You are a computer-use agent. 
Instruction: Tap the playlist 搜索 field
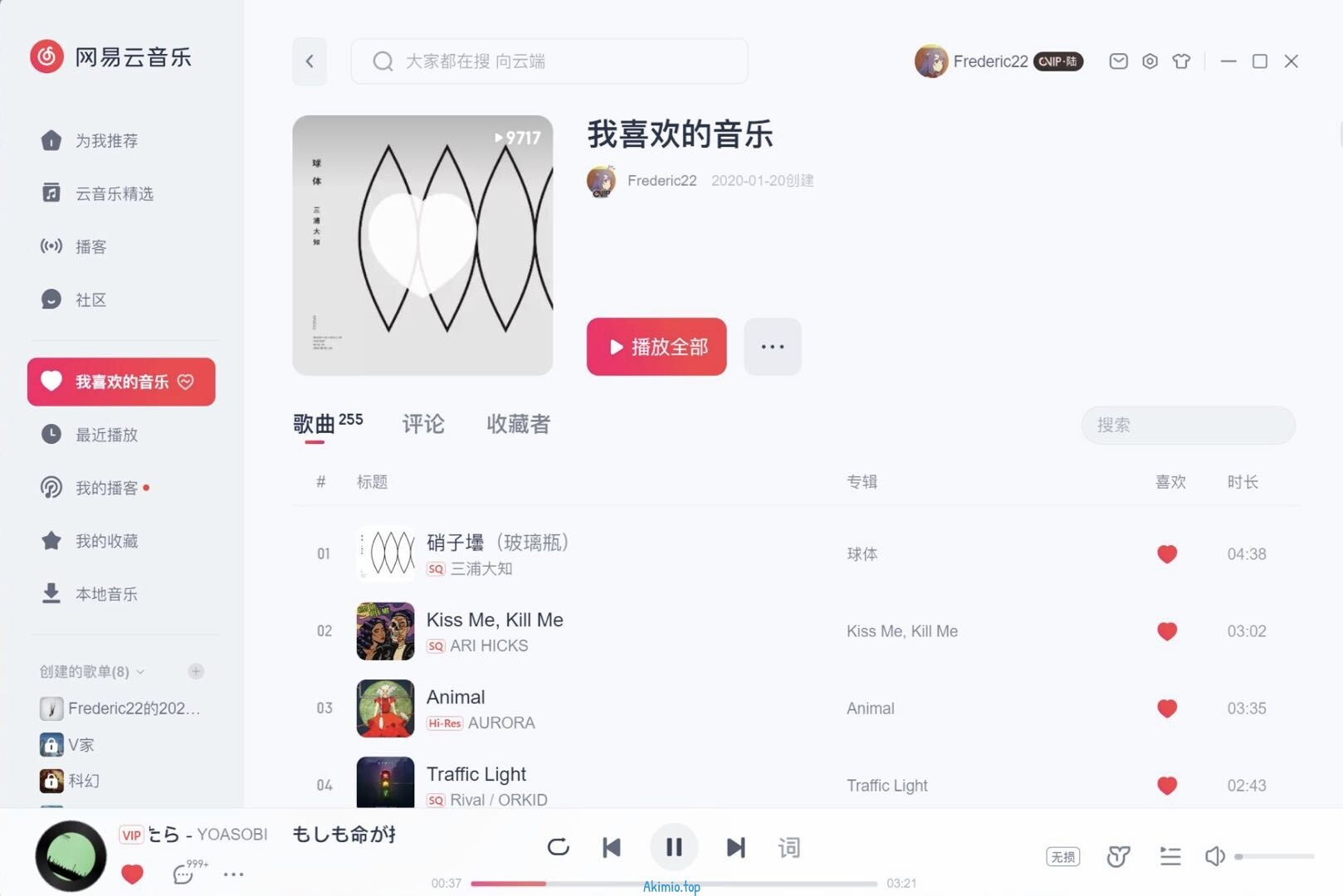pyautogui.click(x=1188, y=425)
